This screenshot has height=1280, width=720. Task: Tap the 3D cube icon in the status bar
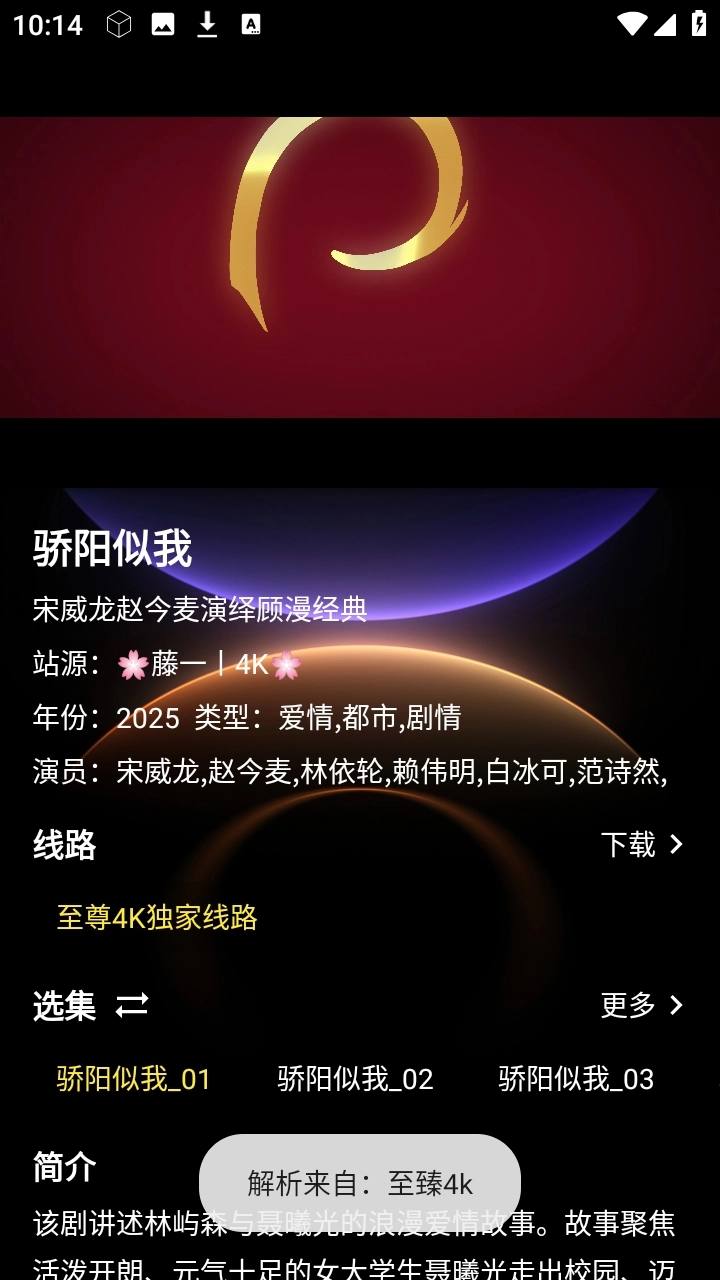(119, 24)
